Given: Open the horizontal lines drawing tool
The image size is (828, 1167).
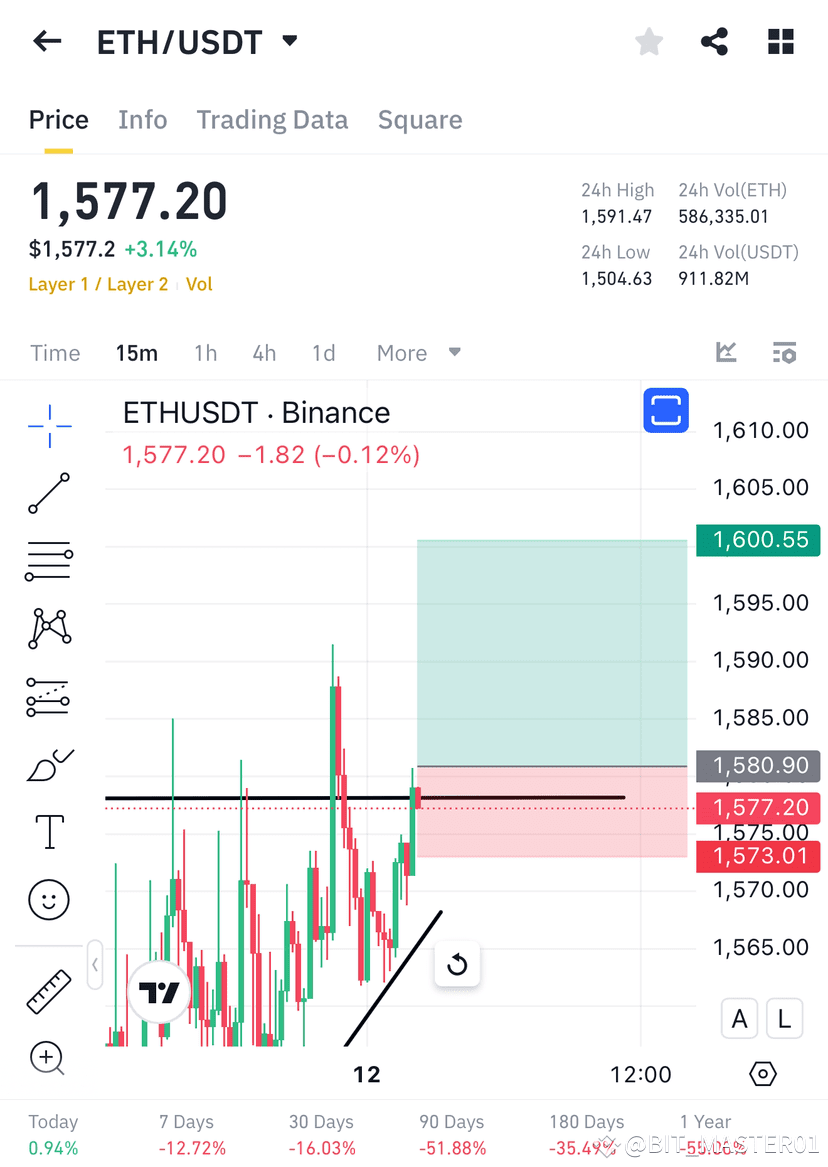Looking at the screenshot, I should (48, 561).
